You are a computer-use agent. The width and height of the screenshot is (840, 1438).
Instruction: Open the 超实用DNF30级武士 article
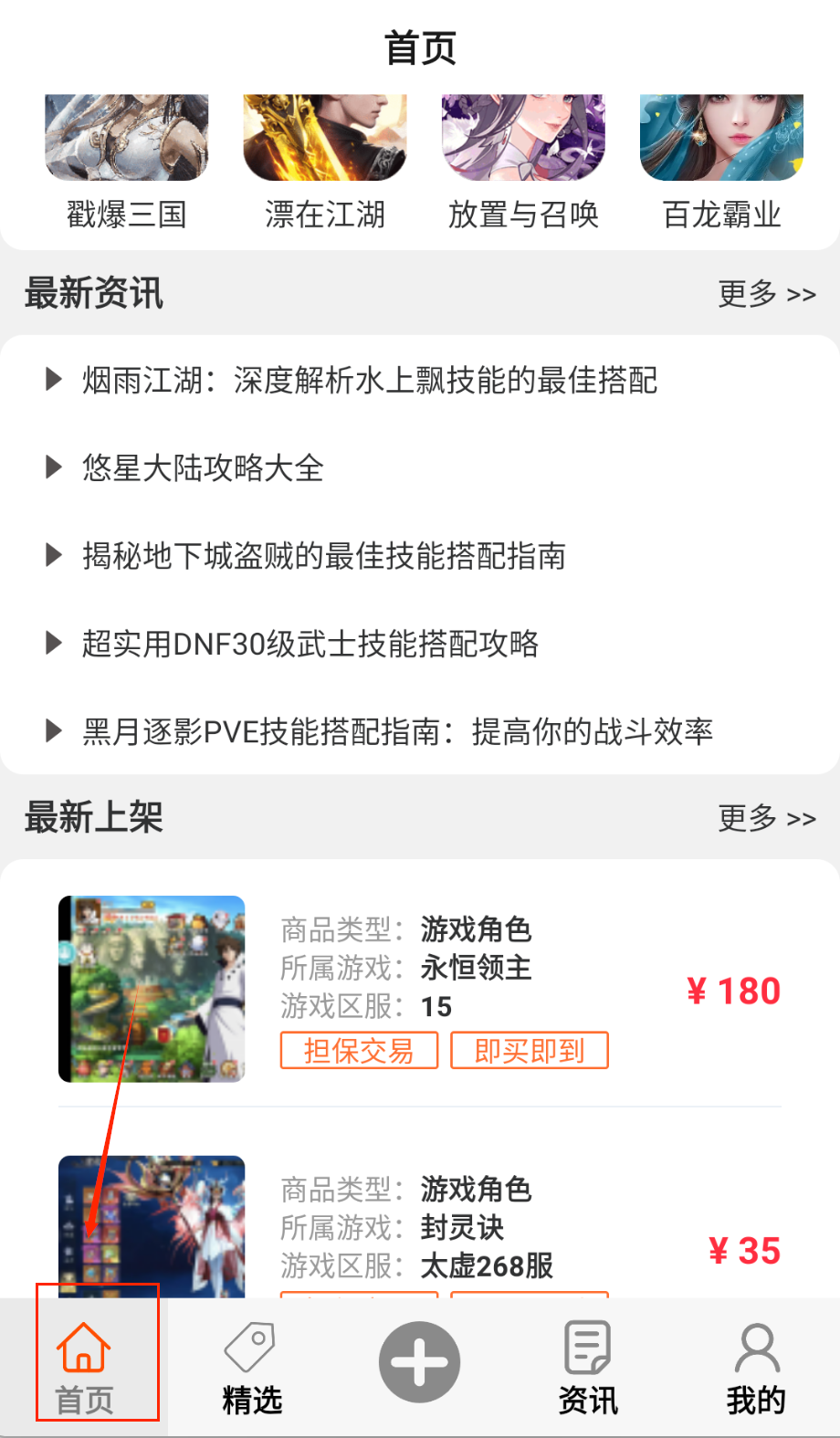click(310, 644)
